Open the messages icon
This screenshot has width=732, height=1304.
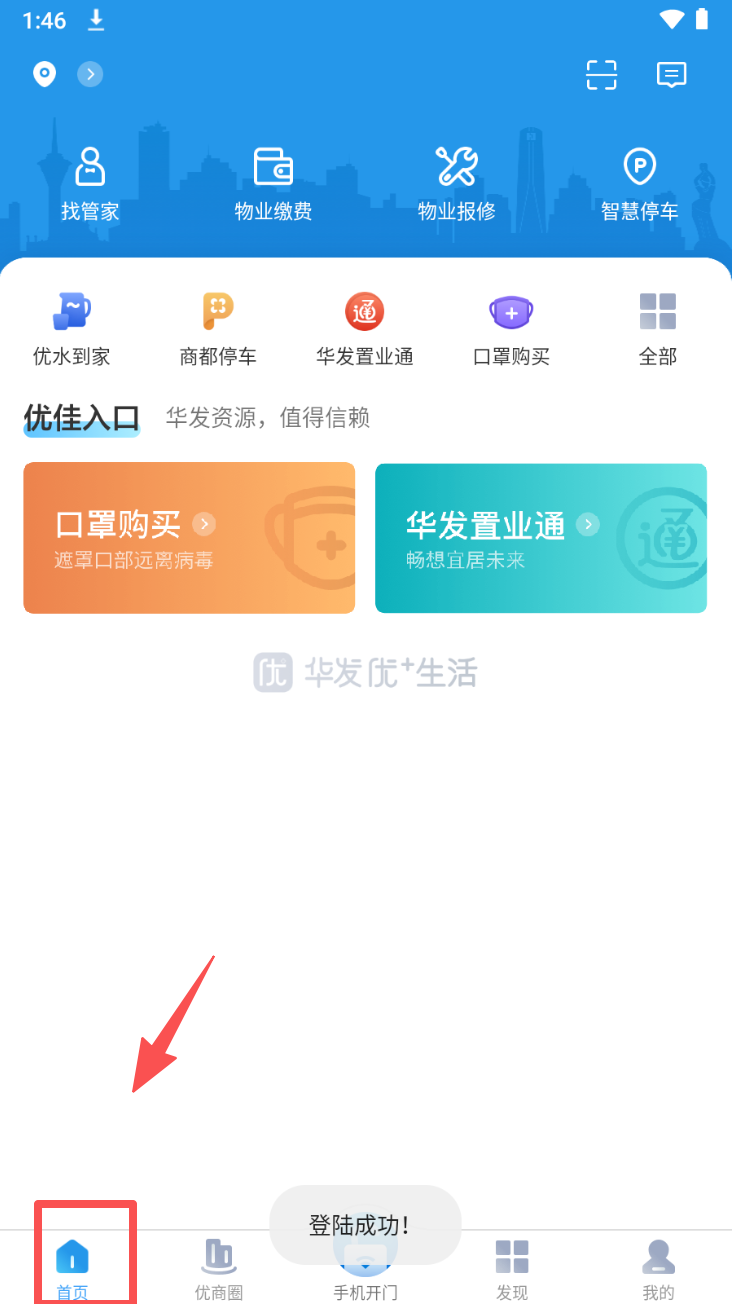[671, 74]
